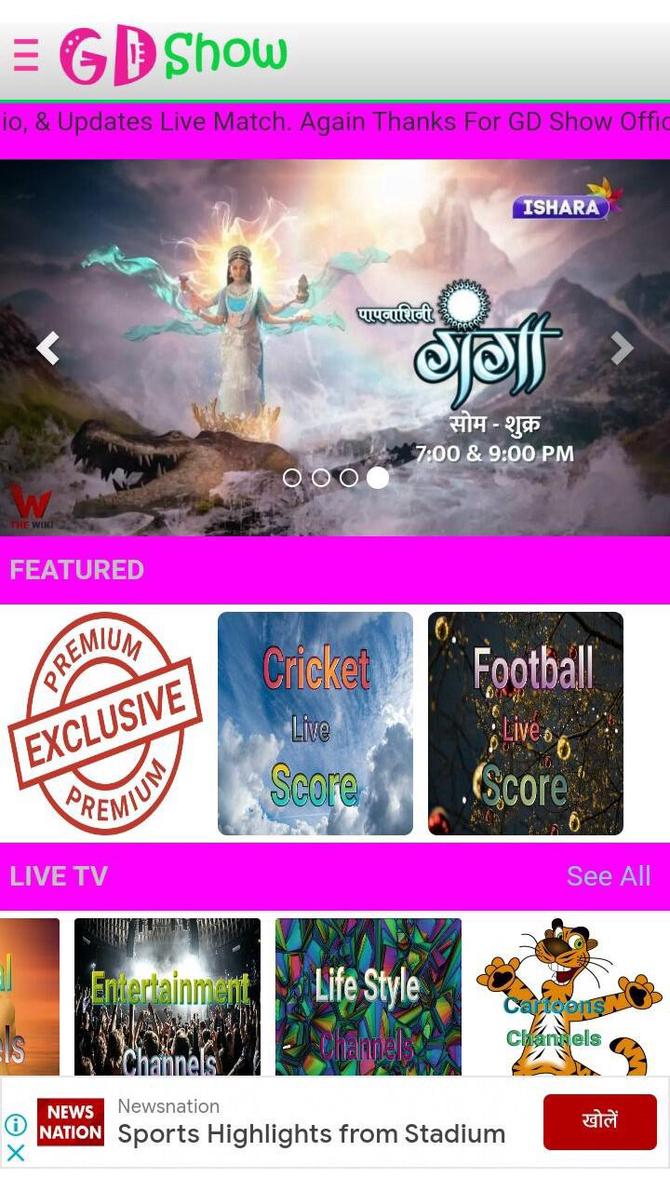670x1192 pixels.
Task: View ad info icon
Action: click(15, 1124)
